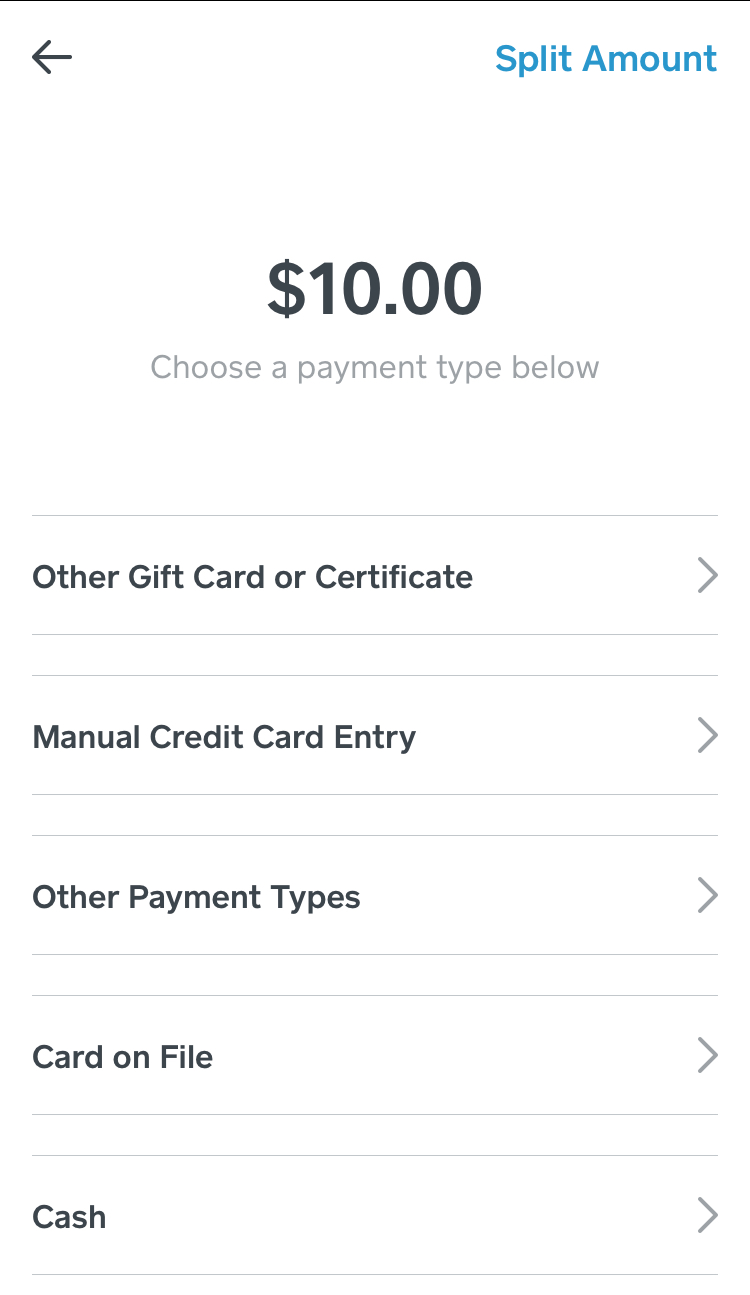Open Other Payment Types
This screenshot has width=750, height=1295.
pos(374,896)
